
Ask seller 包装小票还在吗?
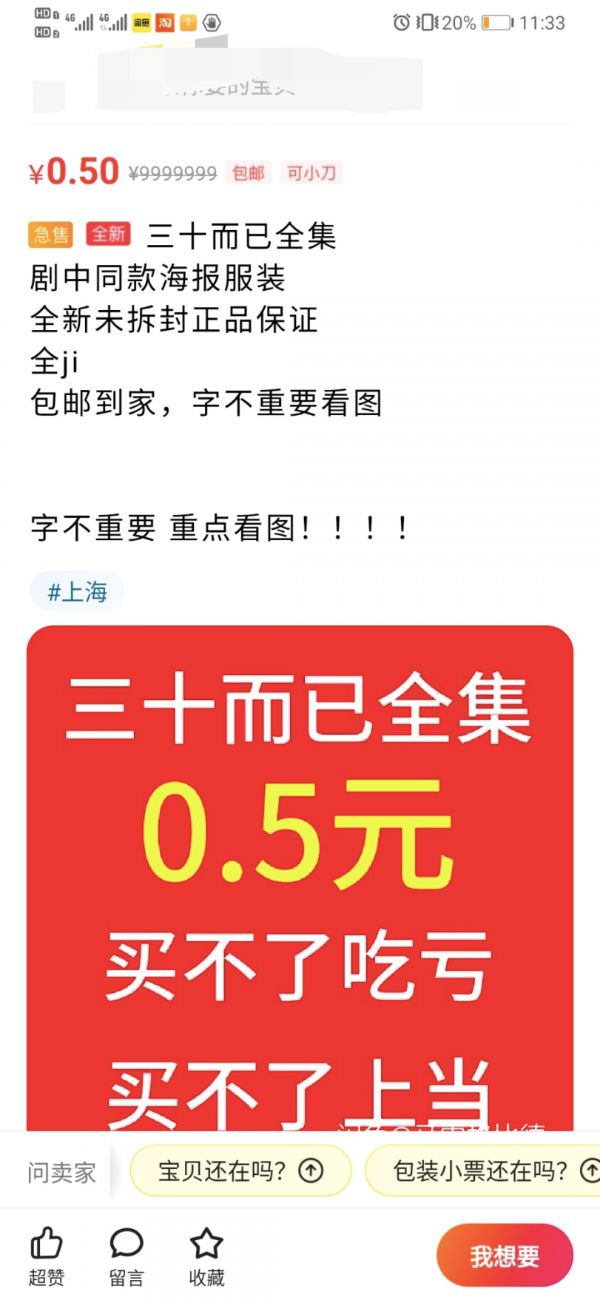483,1171
